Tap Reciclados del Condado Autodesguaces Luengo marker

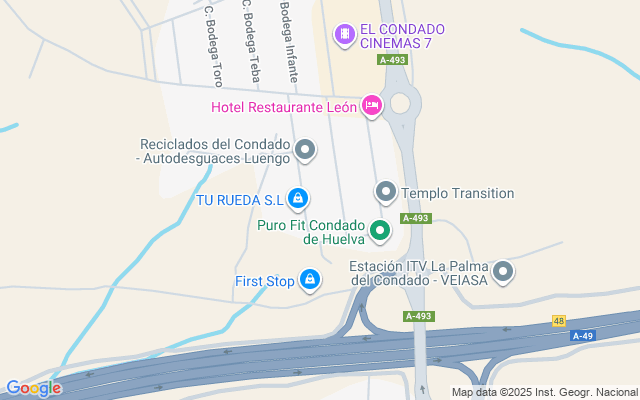[x=306, y=150]
